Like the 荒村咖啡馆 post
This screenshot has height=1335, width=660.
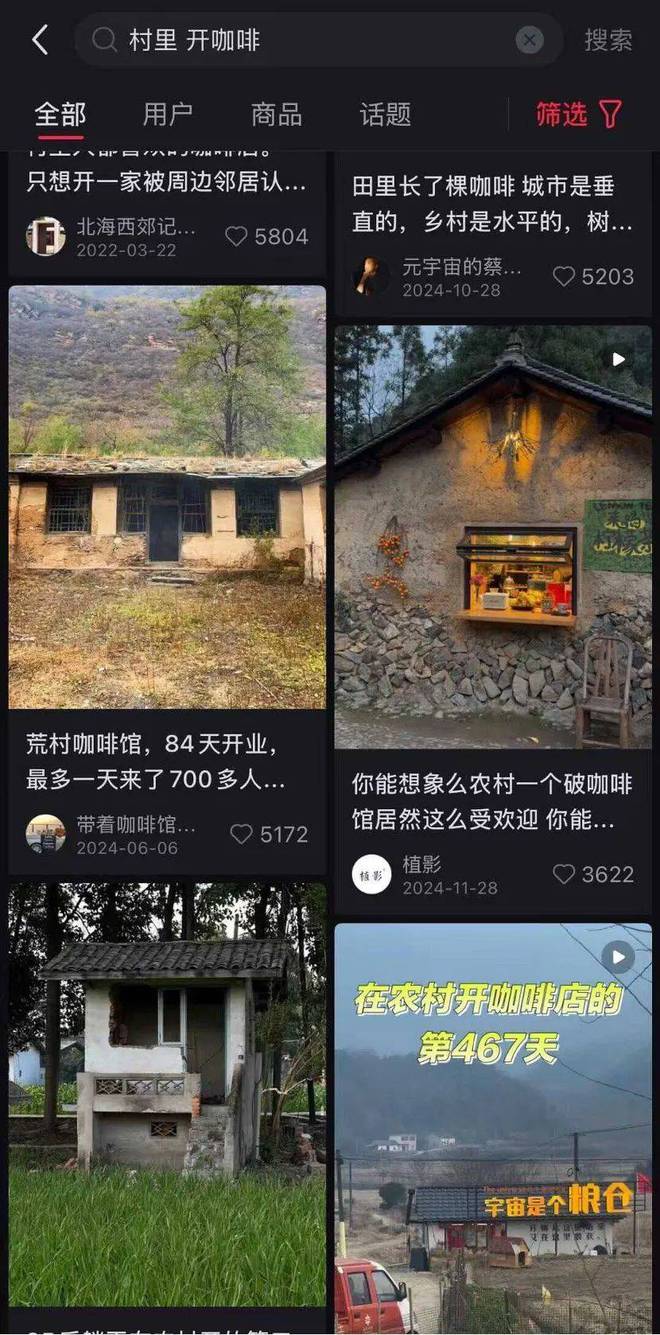tap(242, 834)
